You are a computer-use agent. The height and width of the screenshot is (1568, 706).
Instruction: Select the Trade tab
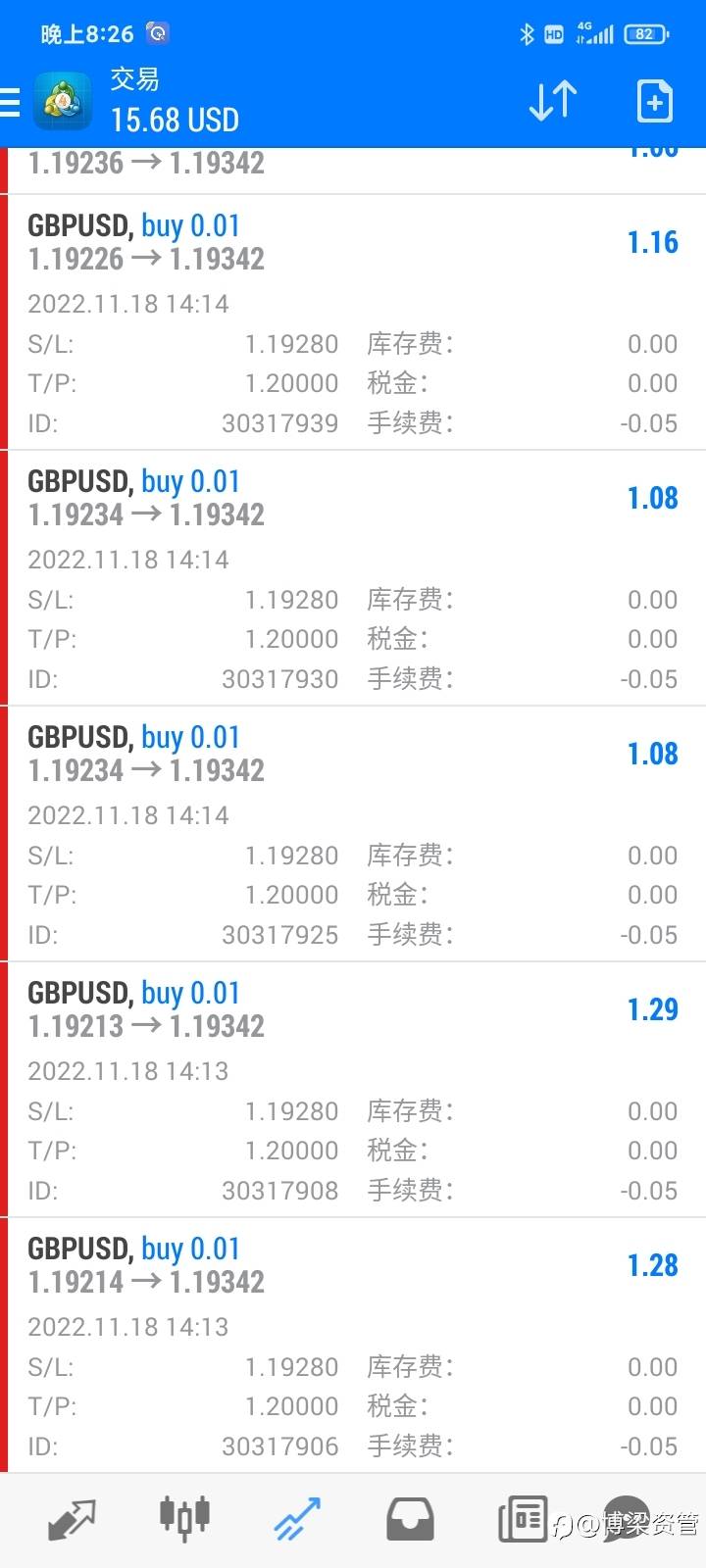tap(297, 1519)
